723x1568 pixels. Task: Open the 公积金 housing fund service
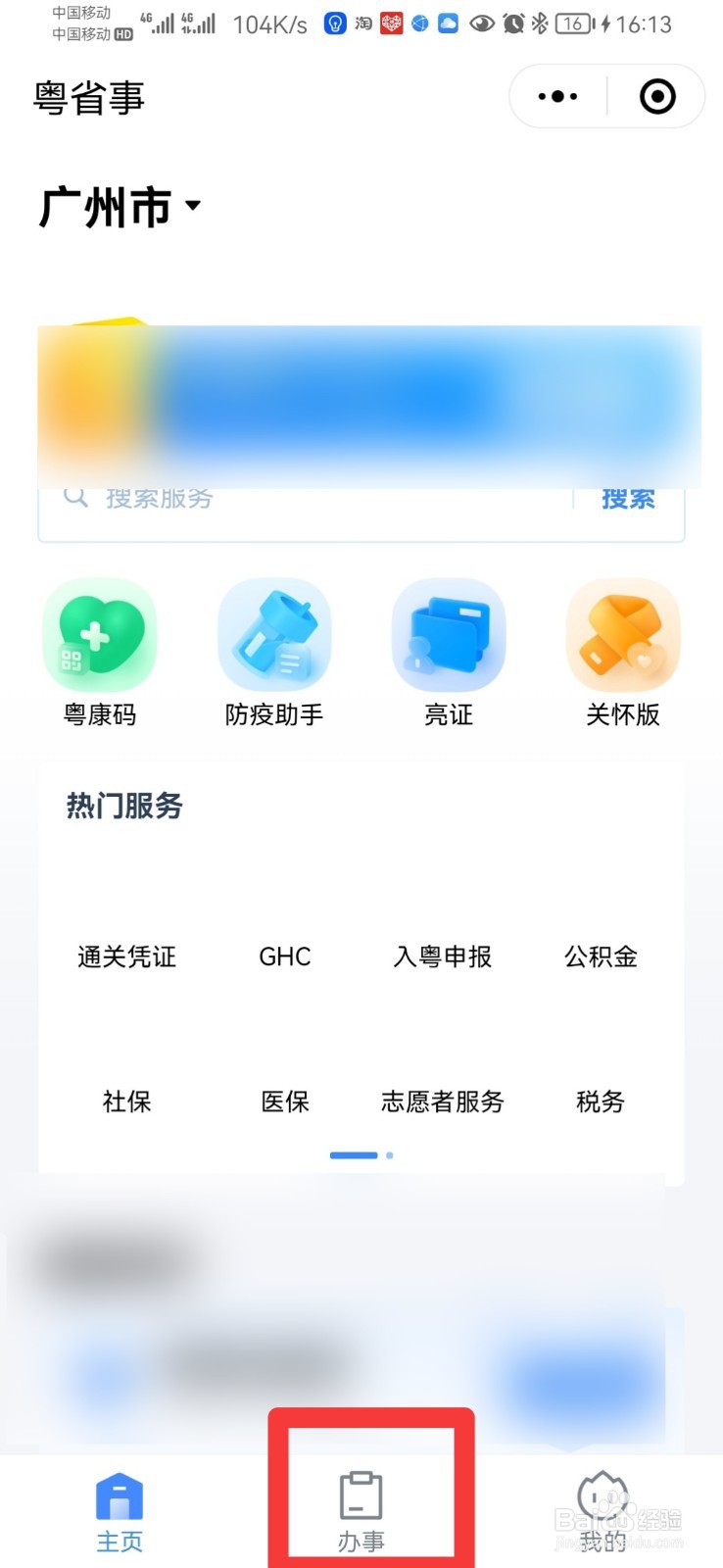[x=600, y=957]
